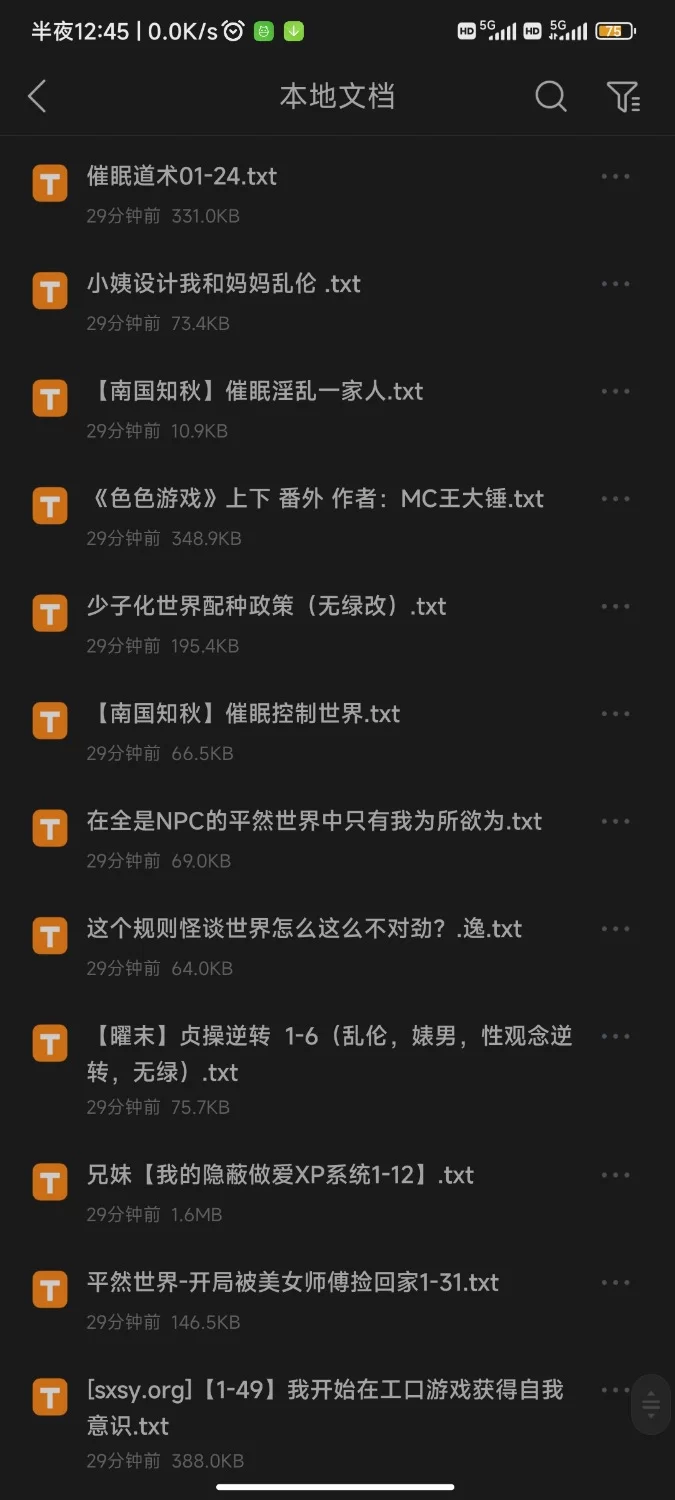Open 平然世界-开局被美女师傅捡回家1-31.txt
This screenshot has width=675, height=1500.
coord(293,1283)
